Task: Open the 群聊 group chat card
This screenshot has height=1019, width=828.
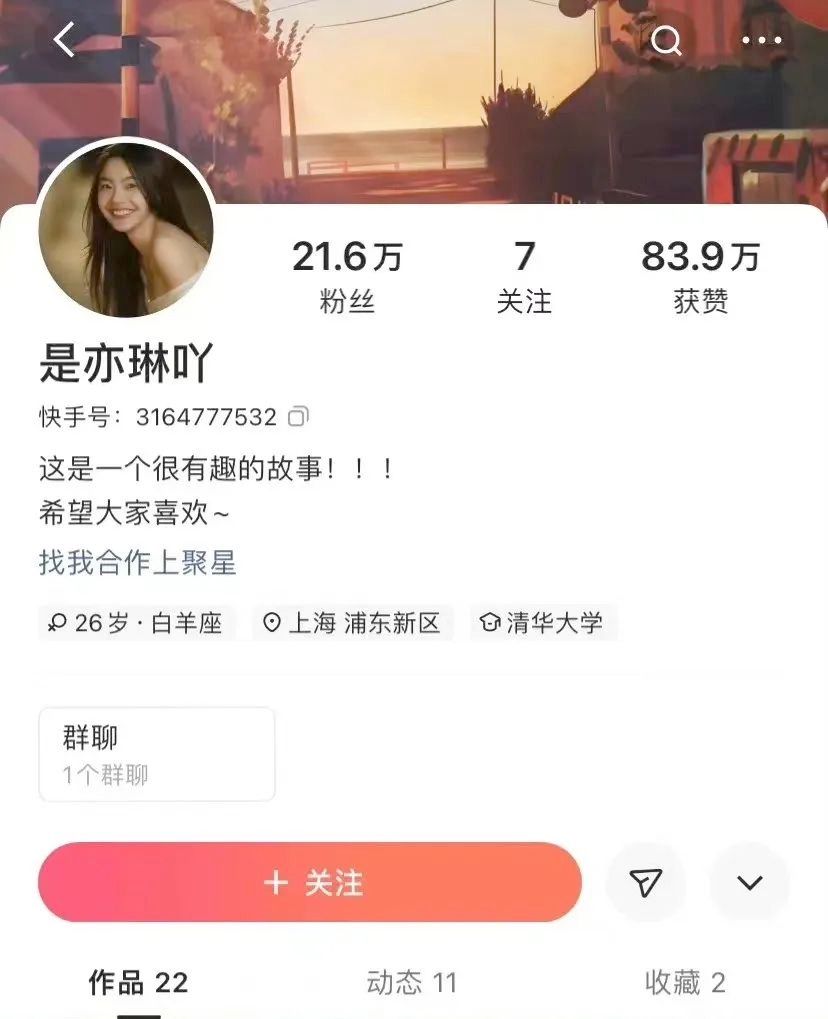Action: [157, 754]
